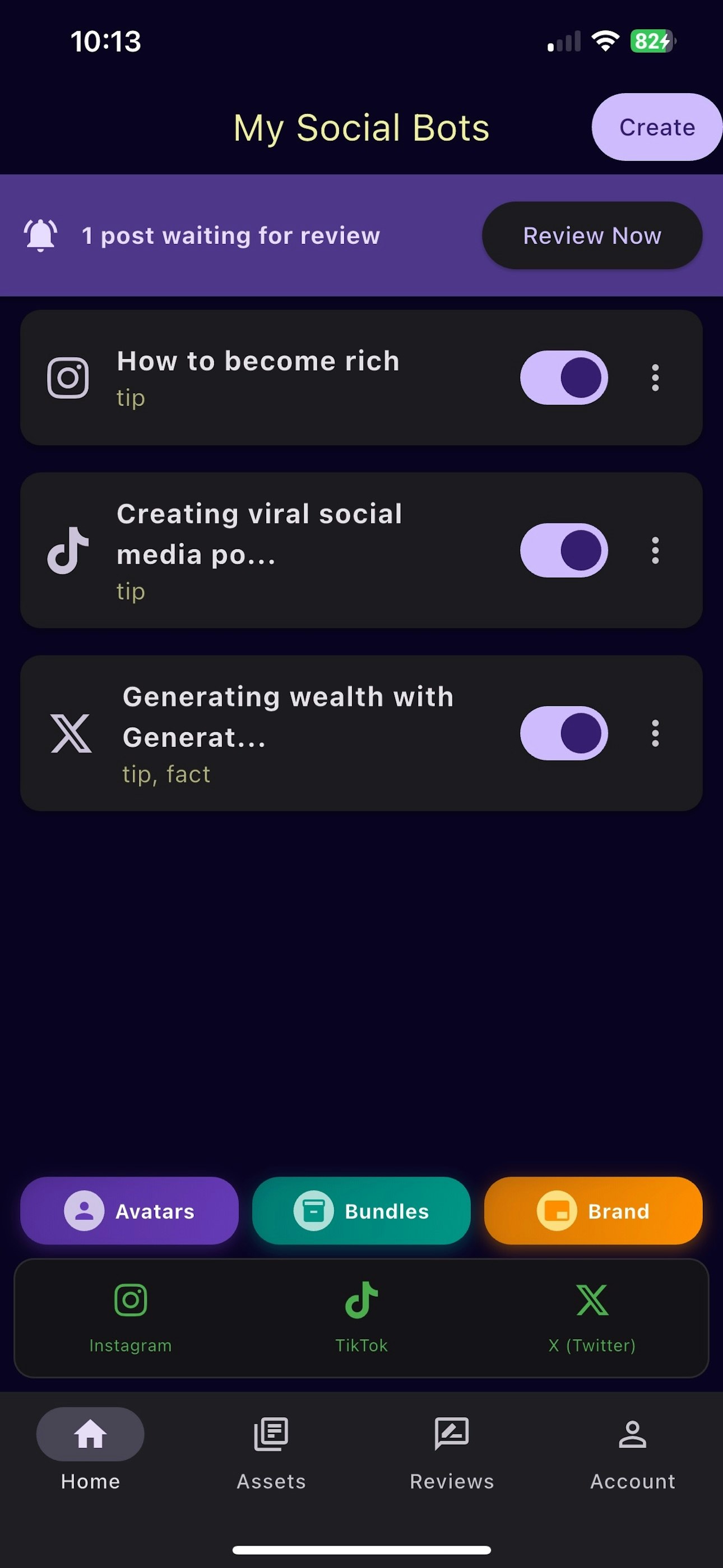Turn off the 'Creating viral social media' toggle

coord(564,550)
